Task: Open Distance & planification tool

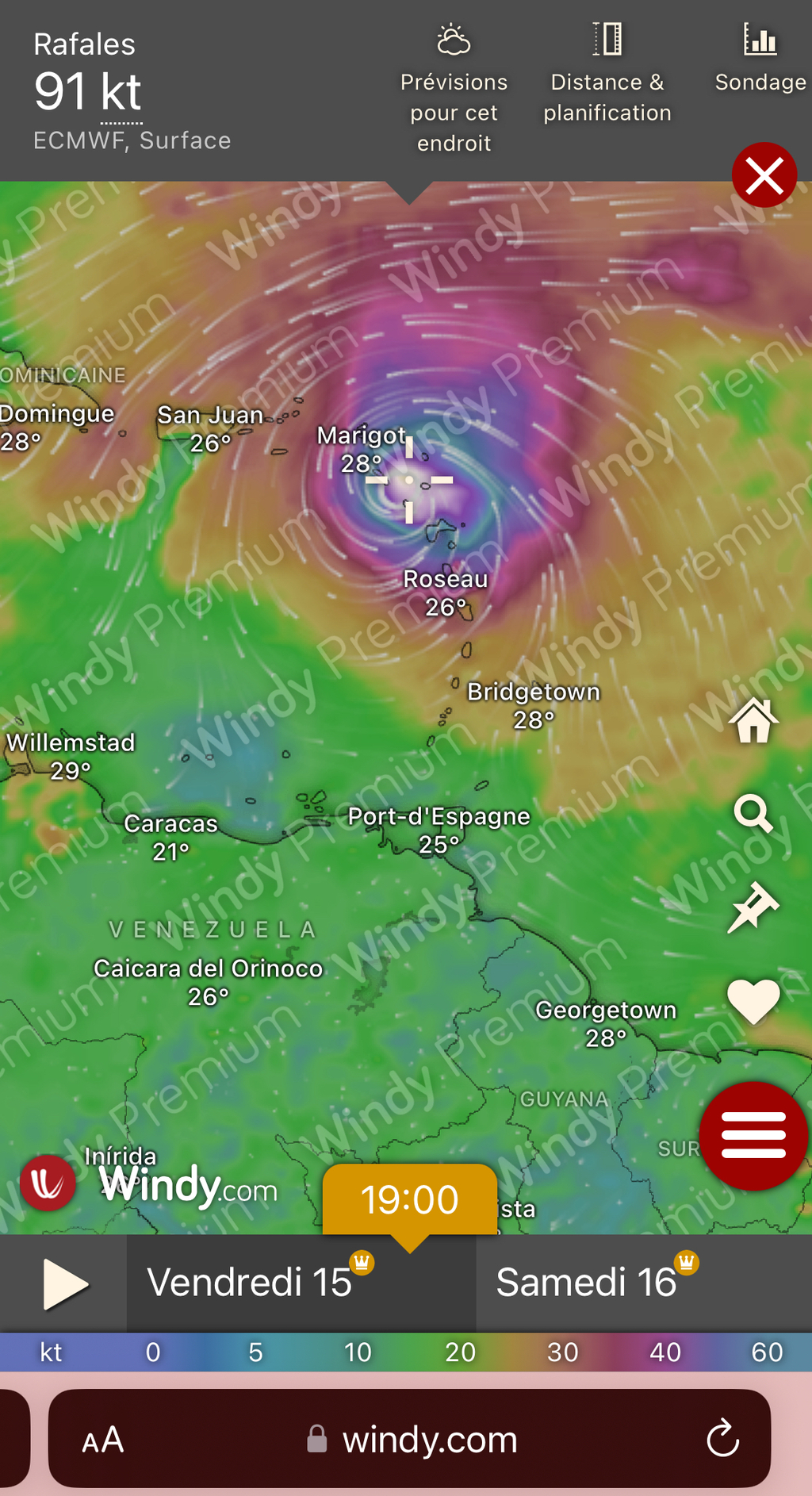Action: click(x=607, y=74)
